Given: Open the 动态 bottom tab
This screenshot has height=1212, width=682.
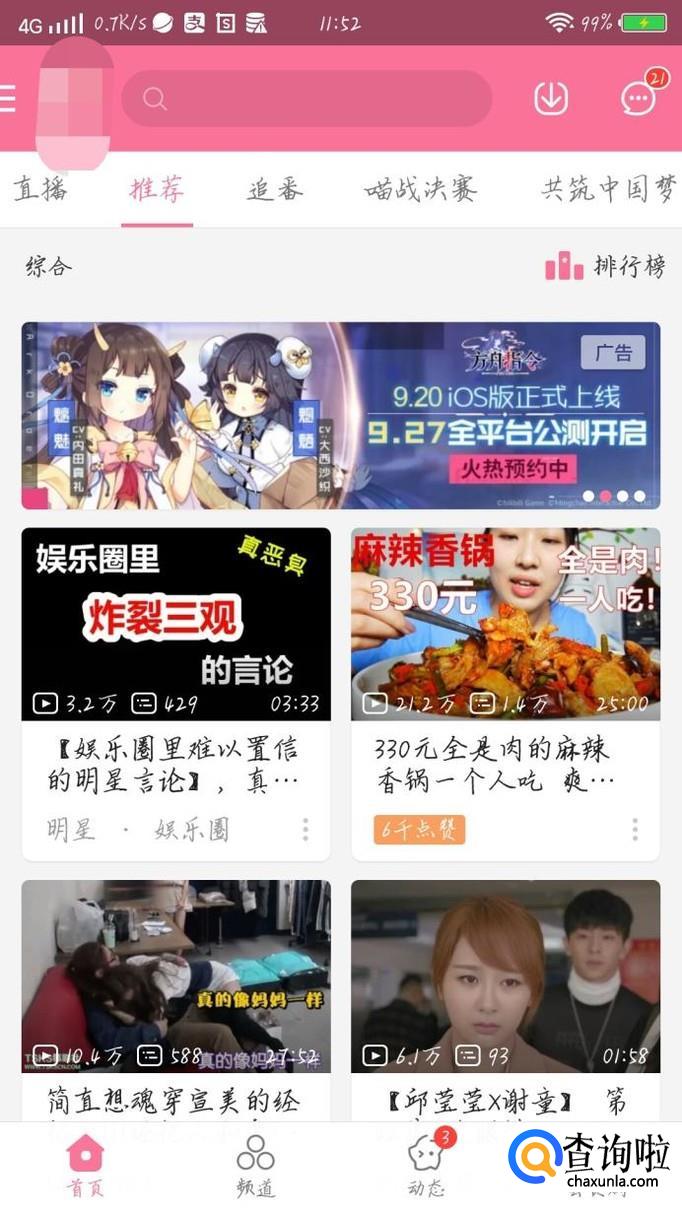Looking at the screenshot, I should [x=427, y=1165].
